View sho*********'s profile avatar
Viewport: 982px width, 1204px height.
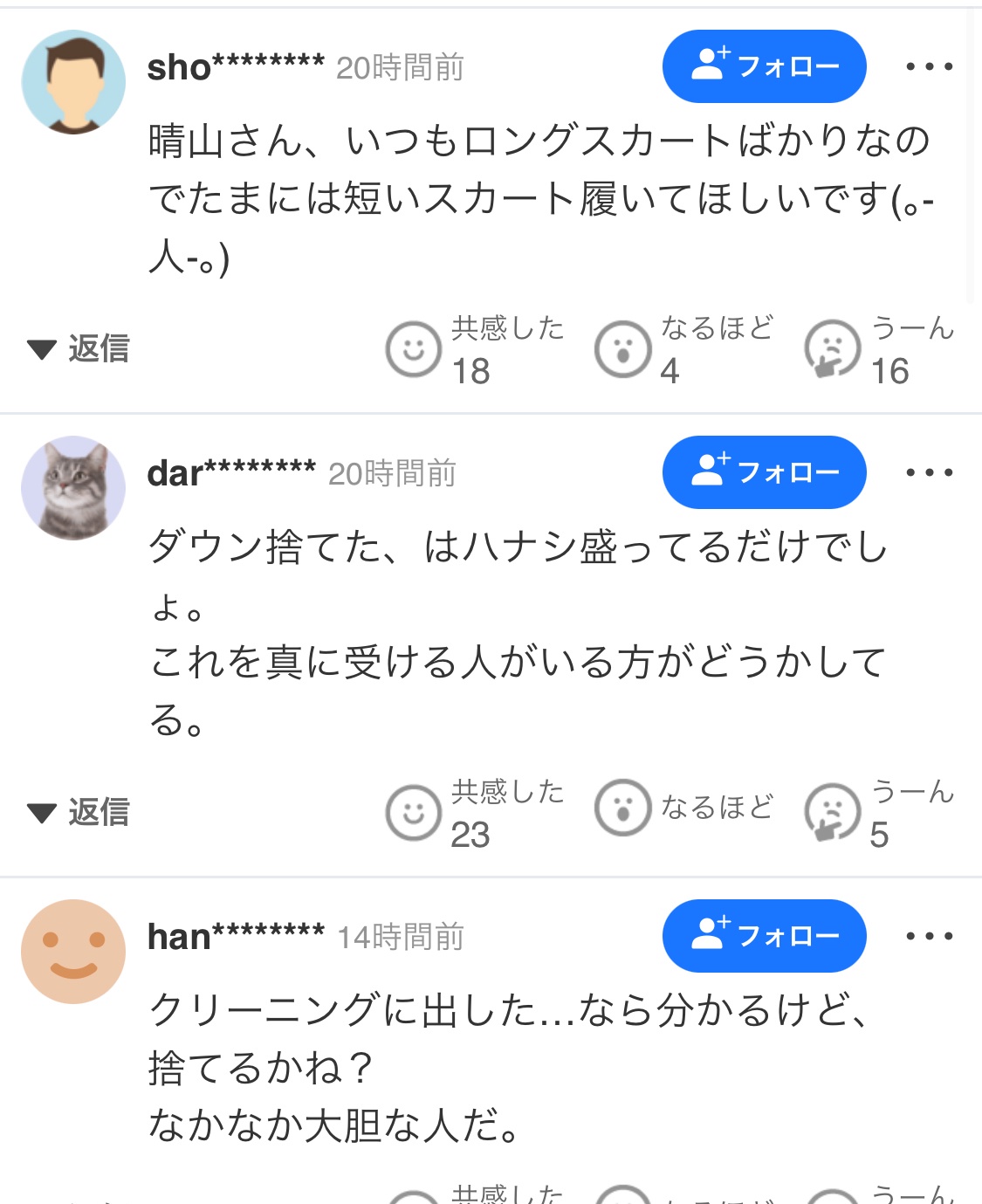[x=73, y=82]
